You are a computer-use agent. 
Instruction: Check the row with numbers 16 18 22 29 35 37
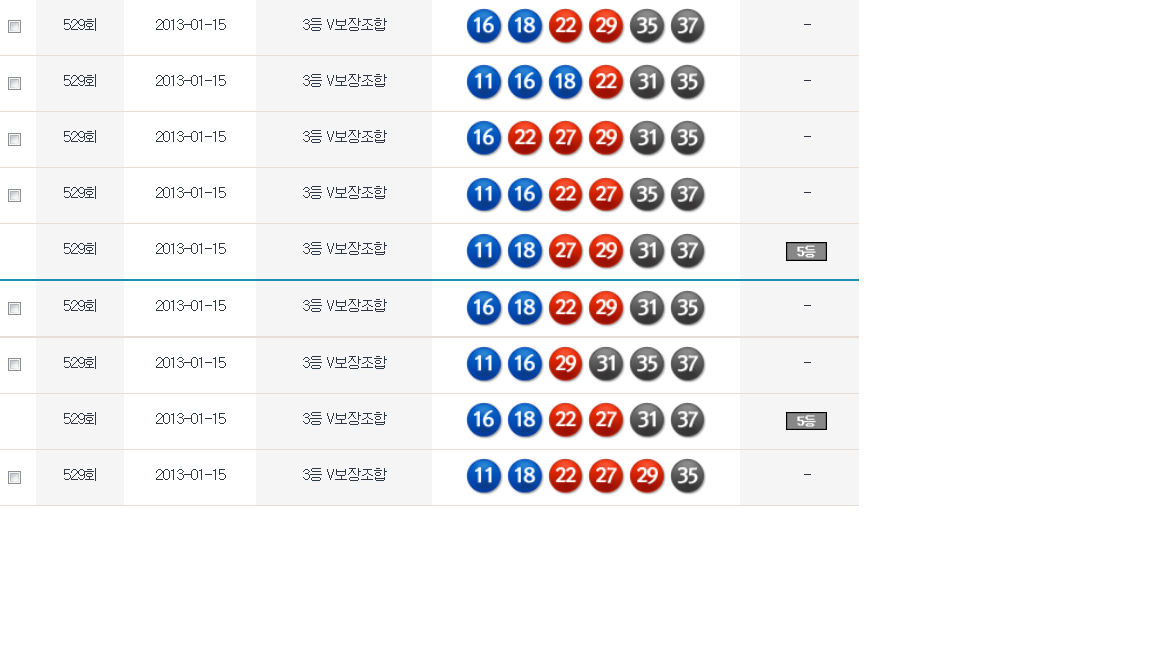(x=14, y=27)
